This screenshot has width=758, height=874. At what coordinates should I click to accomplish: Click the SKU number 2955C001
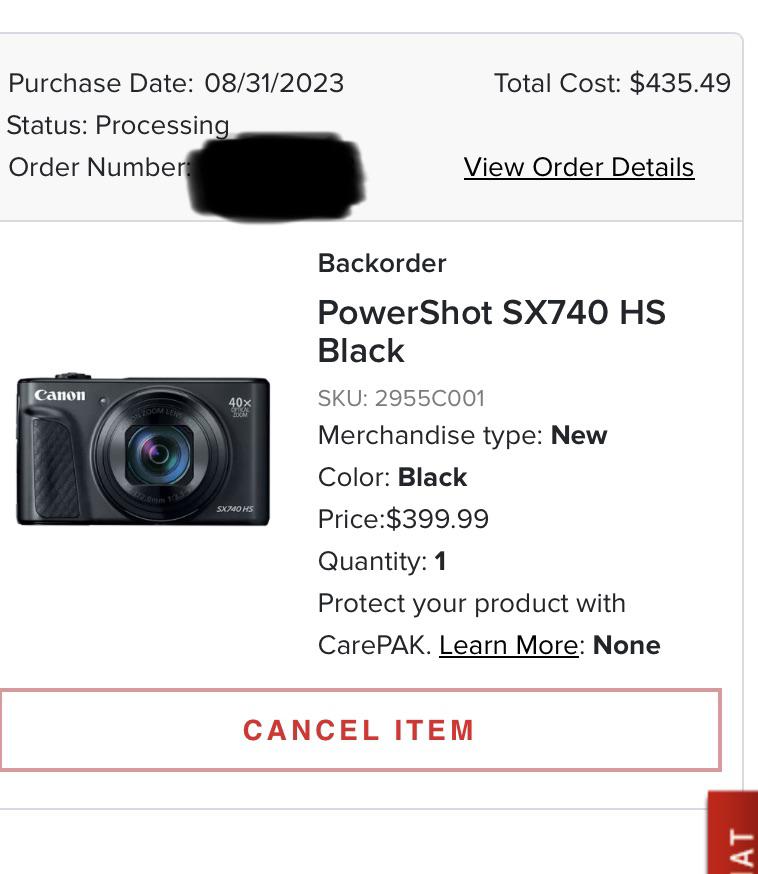click(x=400, y=398)
